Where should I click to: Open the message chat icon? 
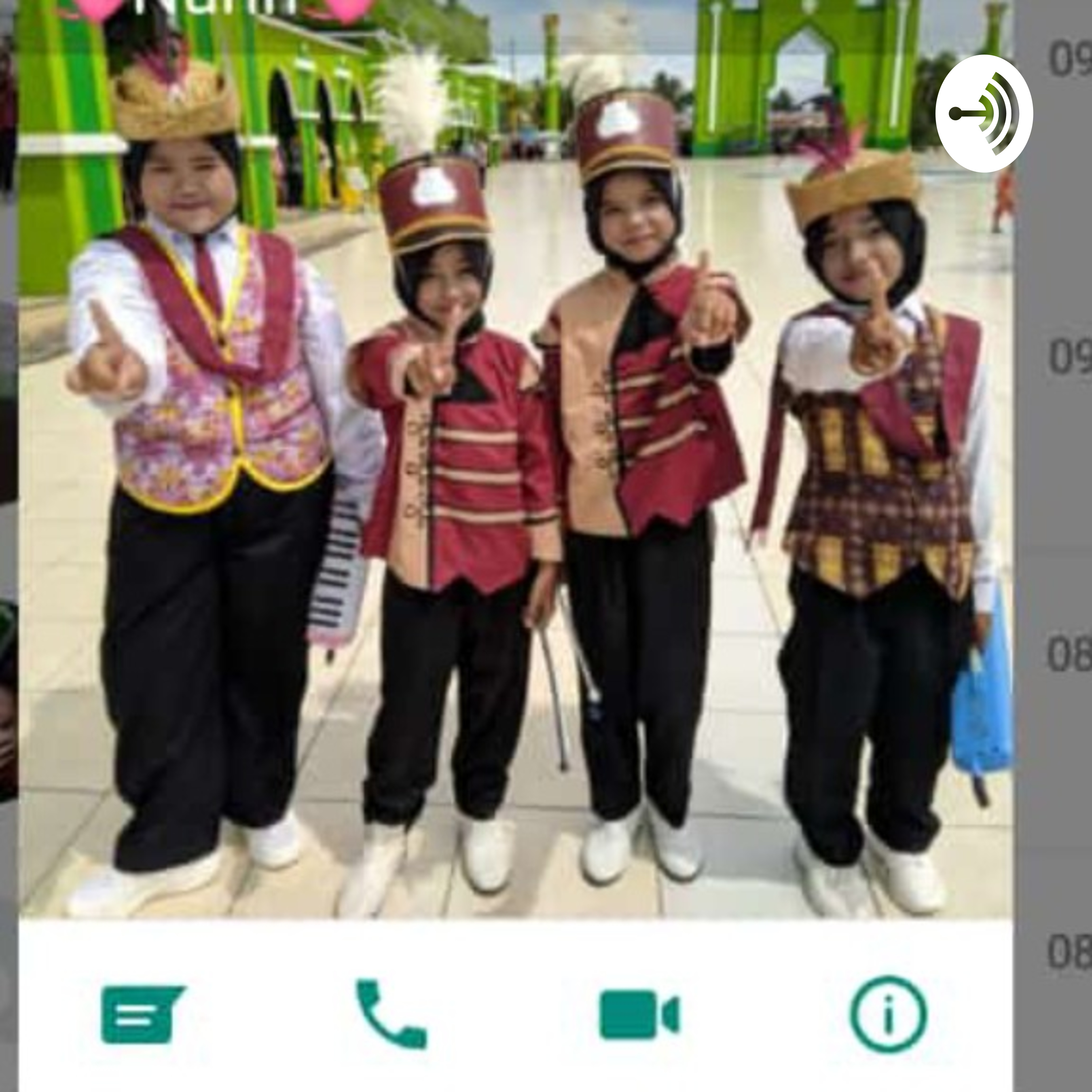pos(142,1014)
